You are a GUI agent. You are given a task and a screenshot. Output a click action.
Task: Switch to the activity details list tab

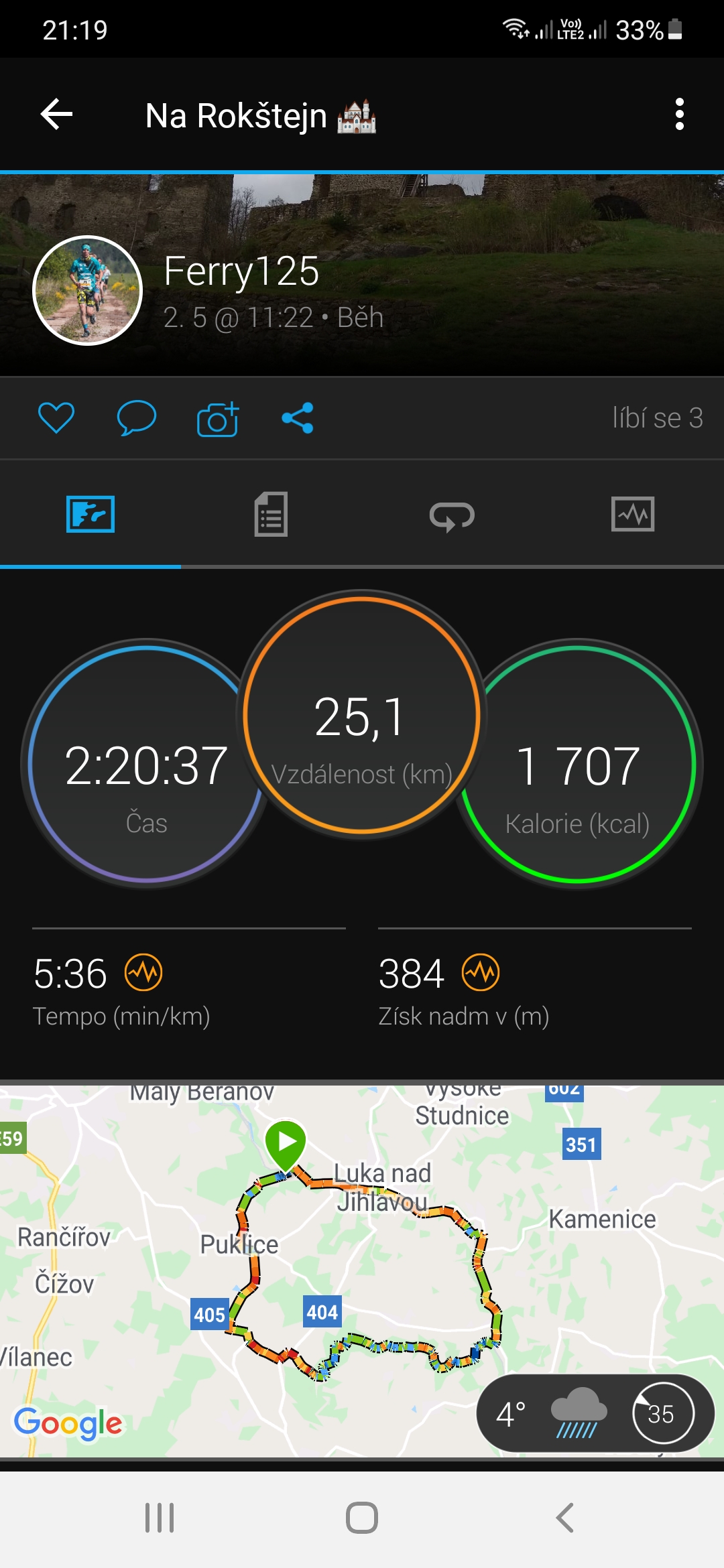pos(271,515)
